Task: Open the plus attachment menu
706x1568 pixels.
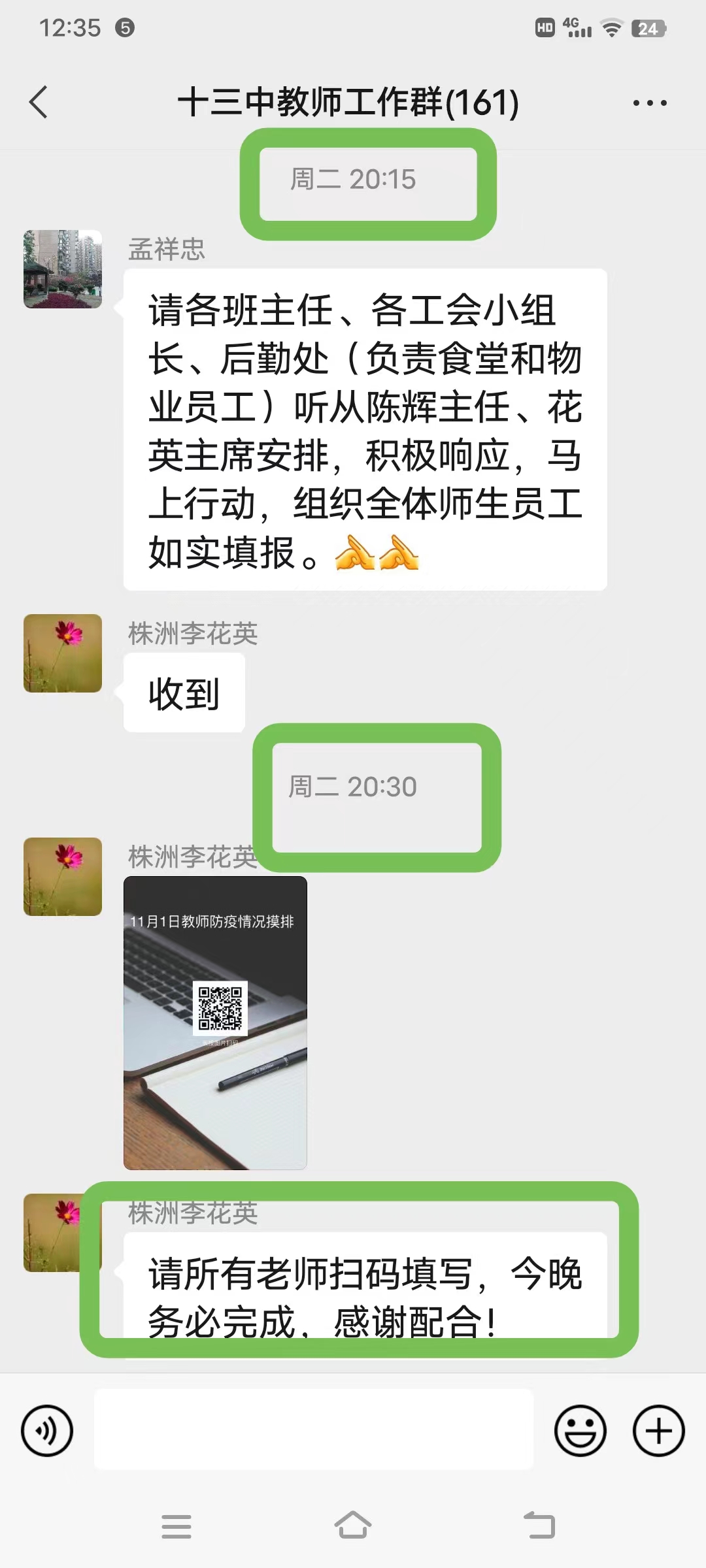Action: click(x=658, y=1430)
